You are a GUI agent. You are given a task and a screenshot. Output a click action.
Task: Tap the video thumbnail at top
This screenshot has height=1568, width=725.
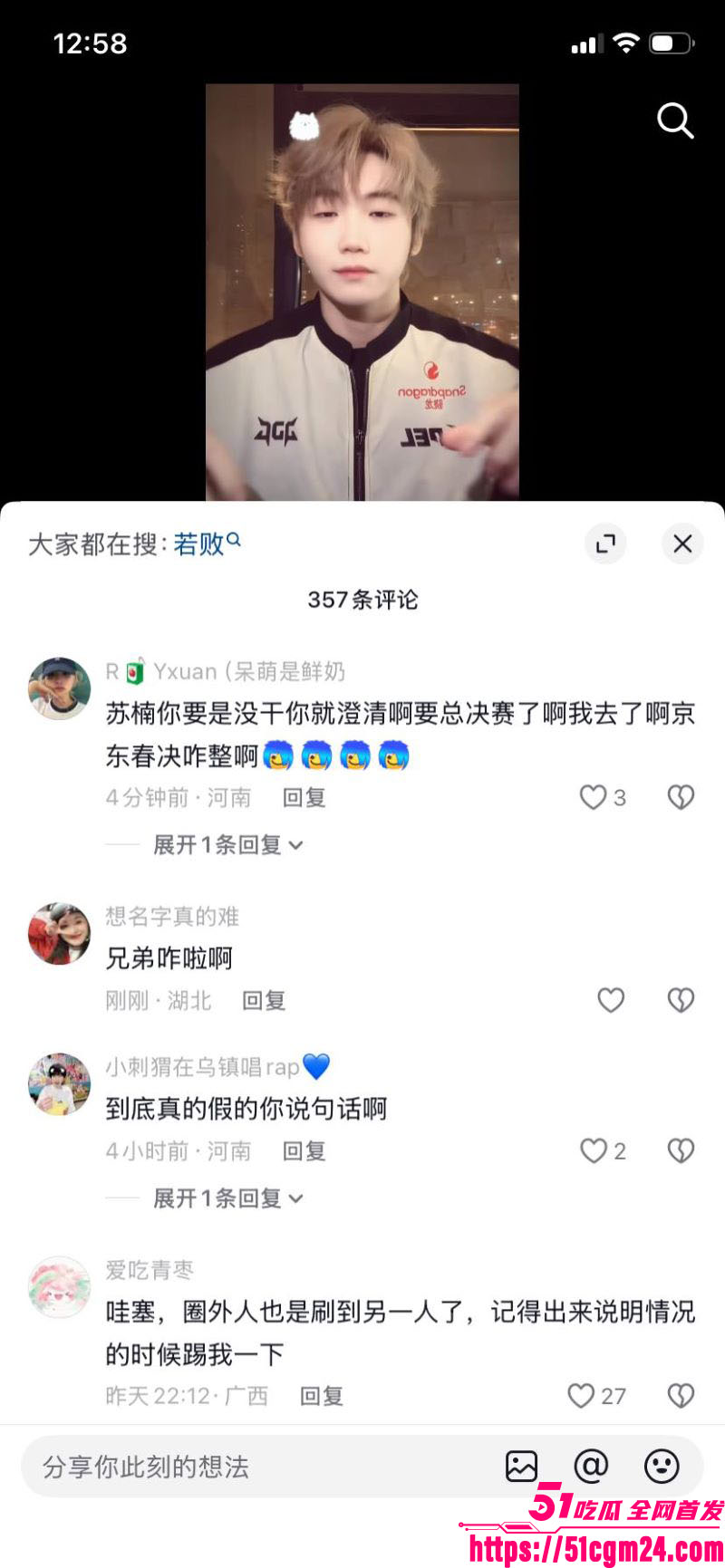(x=362, y=290)
